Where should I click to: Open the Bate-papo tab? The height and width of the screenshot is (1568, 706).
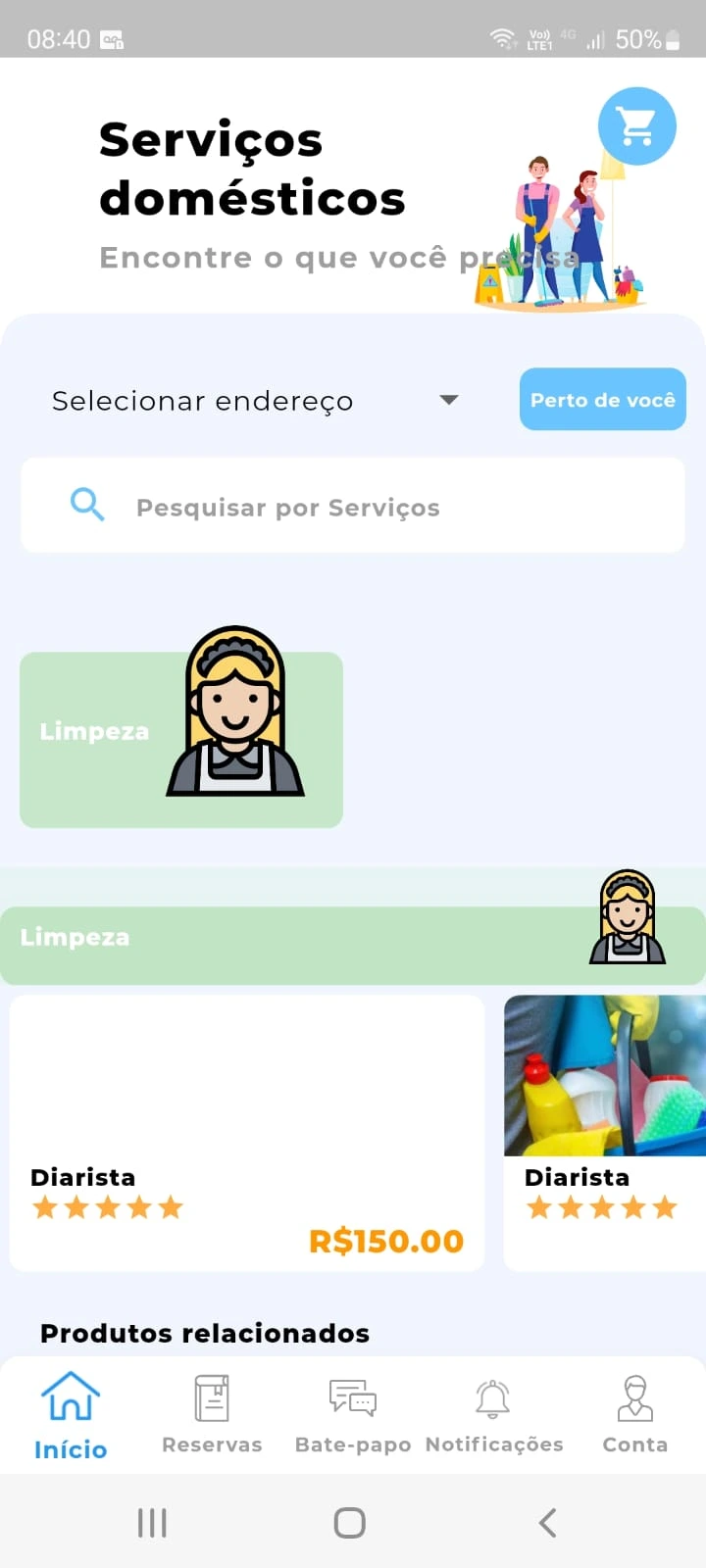(353, 1416)
